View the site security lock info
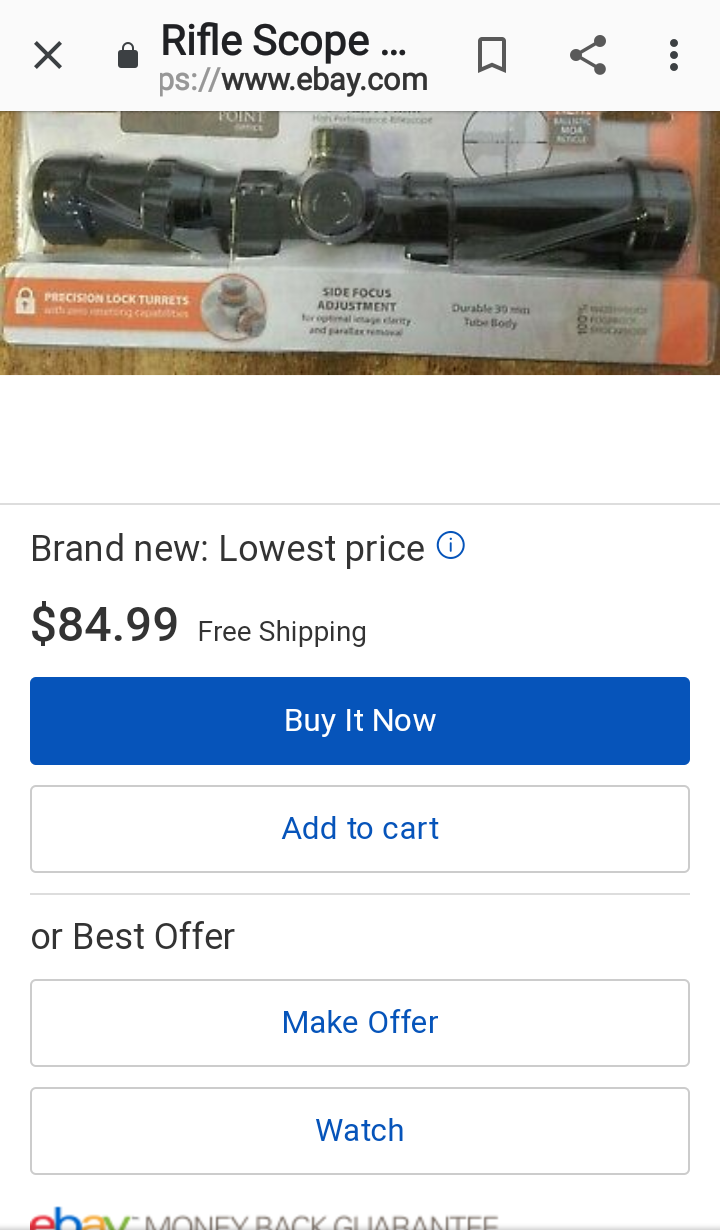The image size is (720, 1230). (x=128, y=57)
